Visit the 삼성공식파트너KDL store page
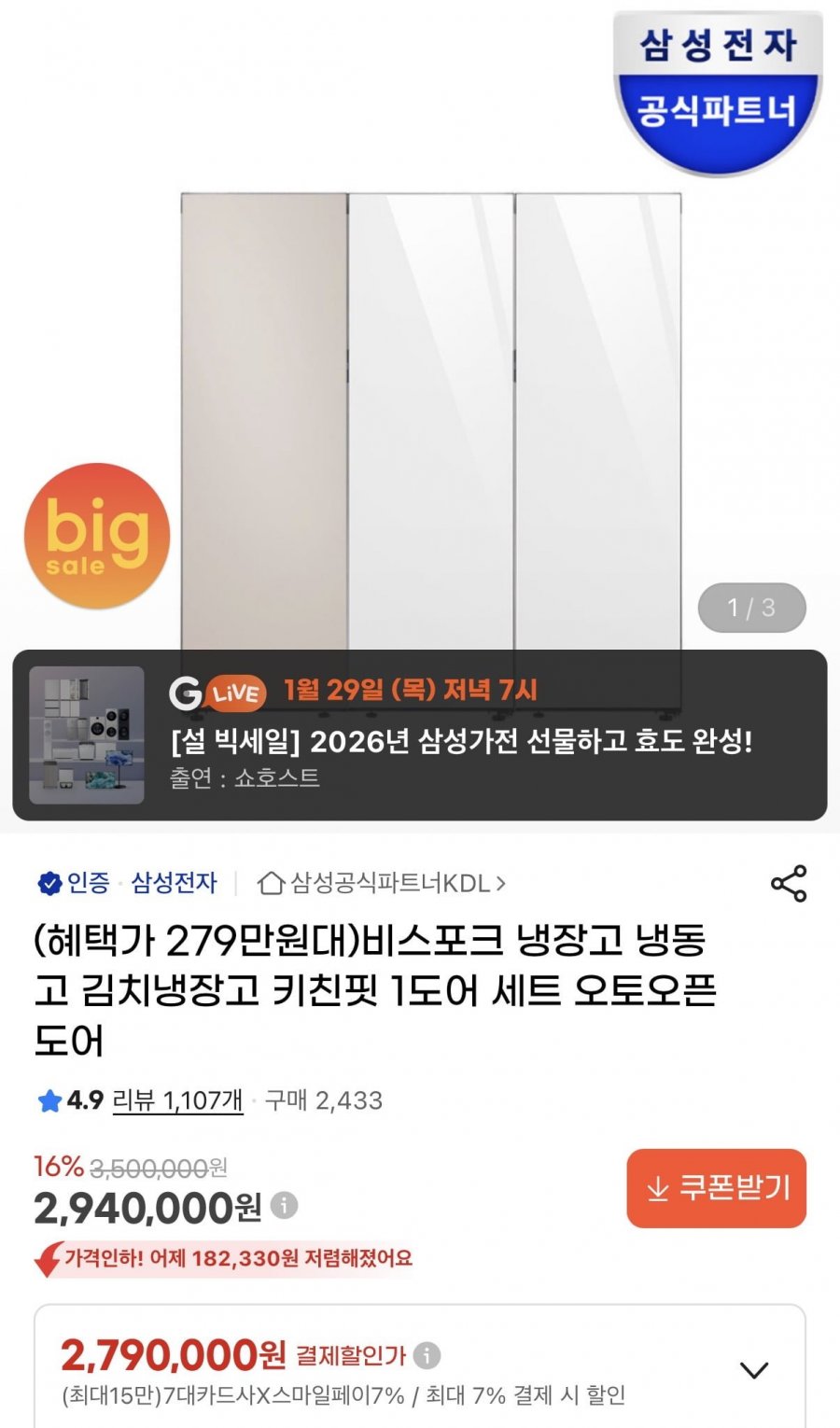This screenshot has height=1428, width=840. [383, 883]
